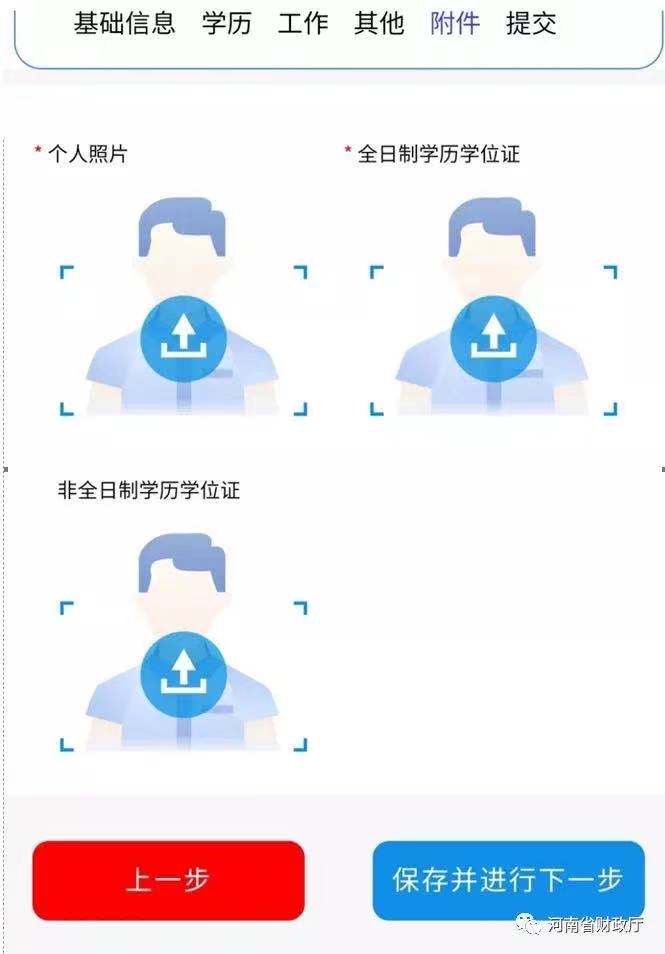665x954 pixels.
Task: Switch to the 基础信息 tab
Action: (124, 24)
